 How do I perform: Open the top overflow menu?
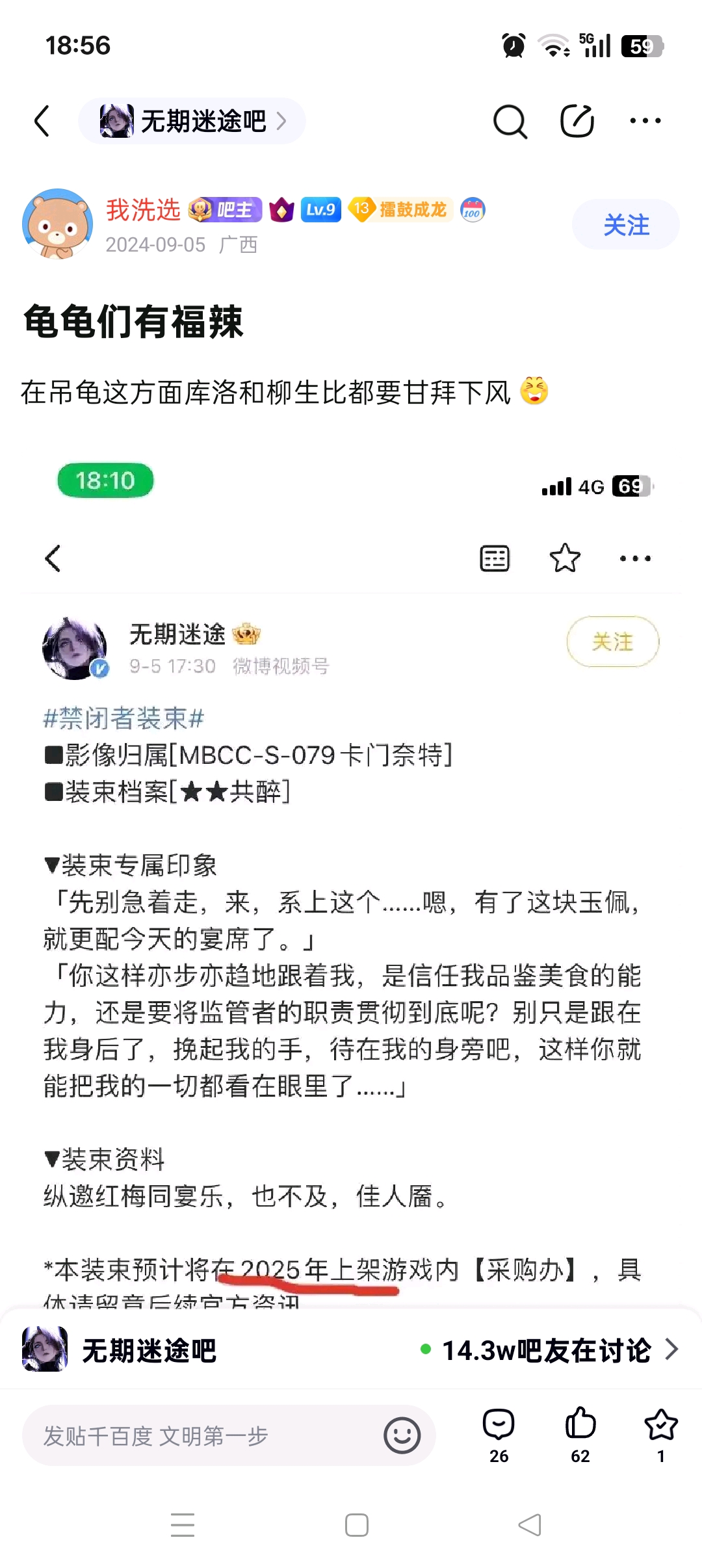(x=645, y=121)
